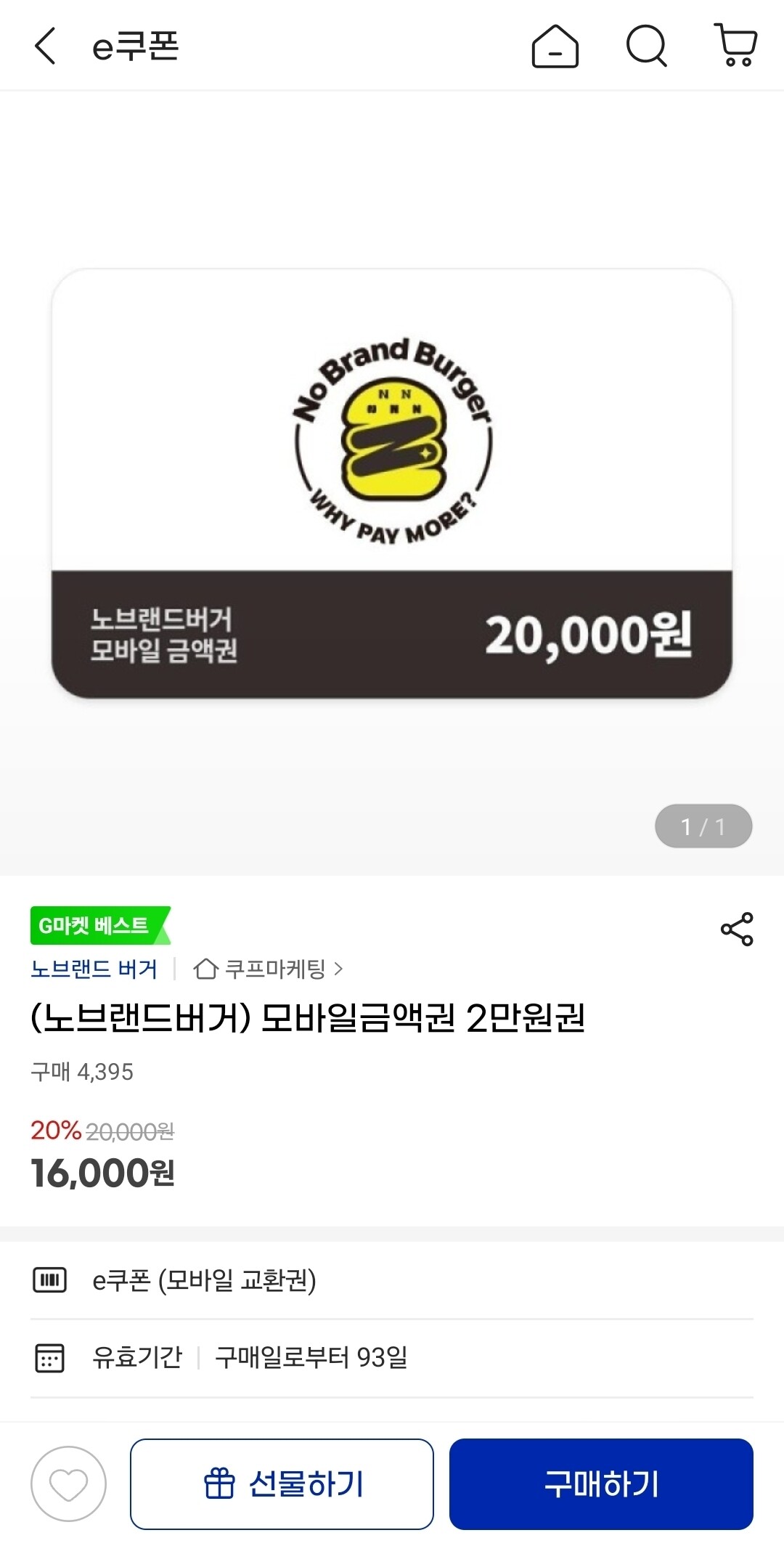Tap the 구매하기 purchase button

click(601, 1484)
